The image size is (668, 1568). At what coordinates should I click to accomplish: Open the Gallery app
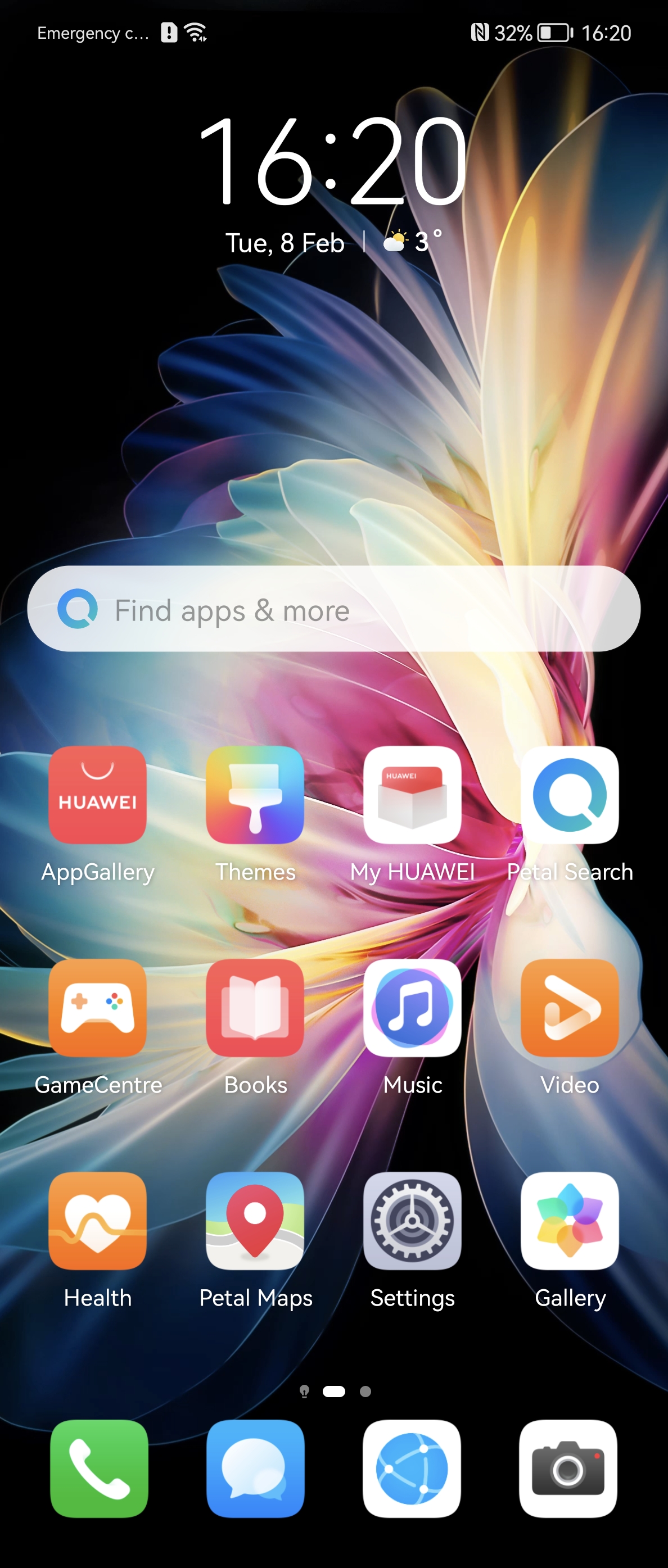pos(570,1221)
